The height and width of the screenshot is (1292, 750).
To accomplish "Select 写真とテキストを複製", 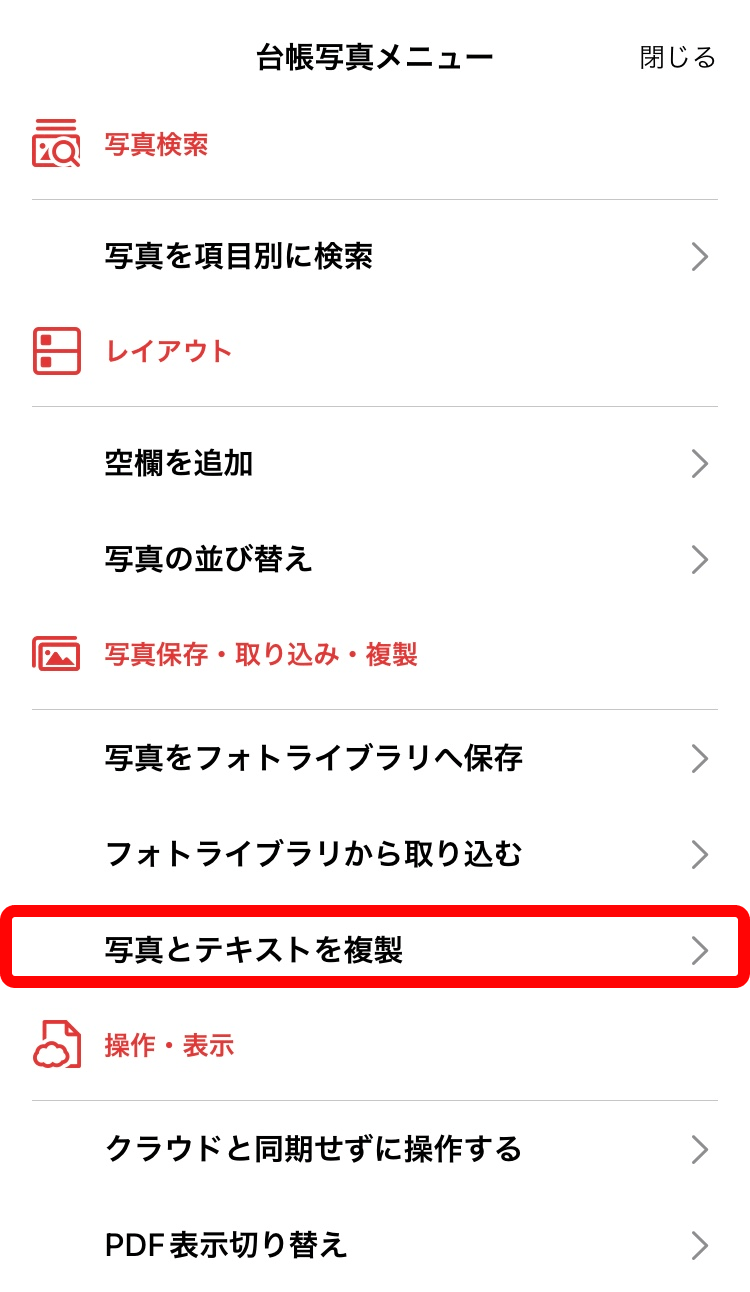I will 375,950.
